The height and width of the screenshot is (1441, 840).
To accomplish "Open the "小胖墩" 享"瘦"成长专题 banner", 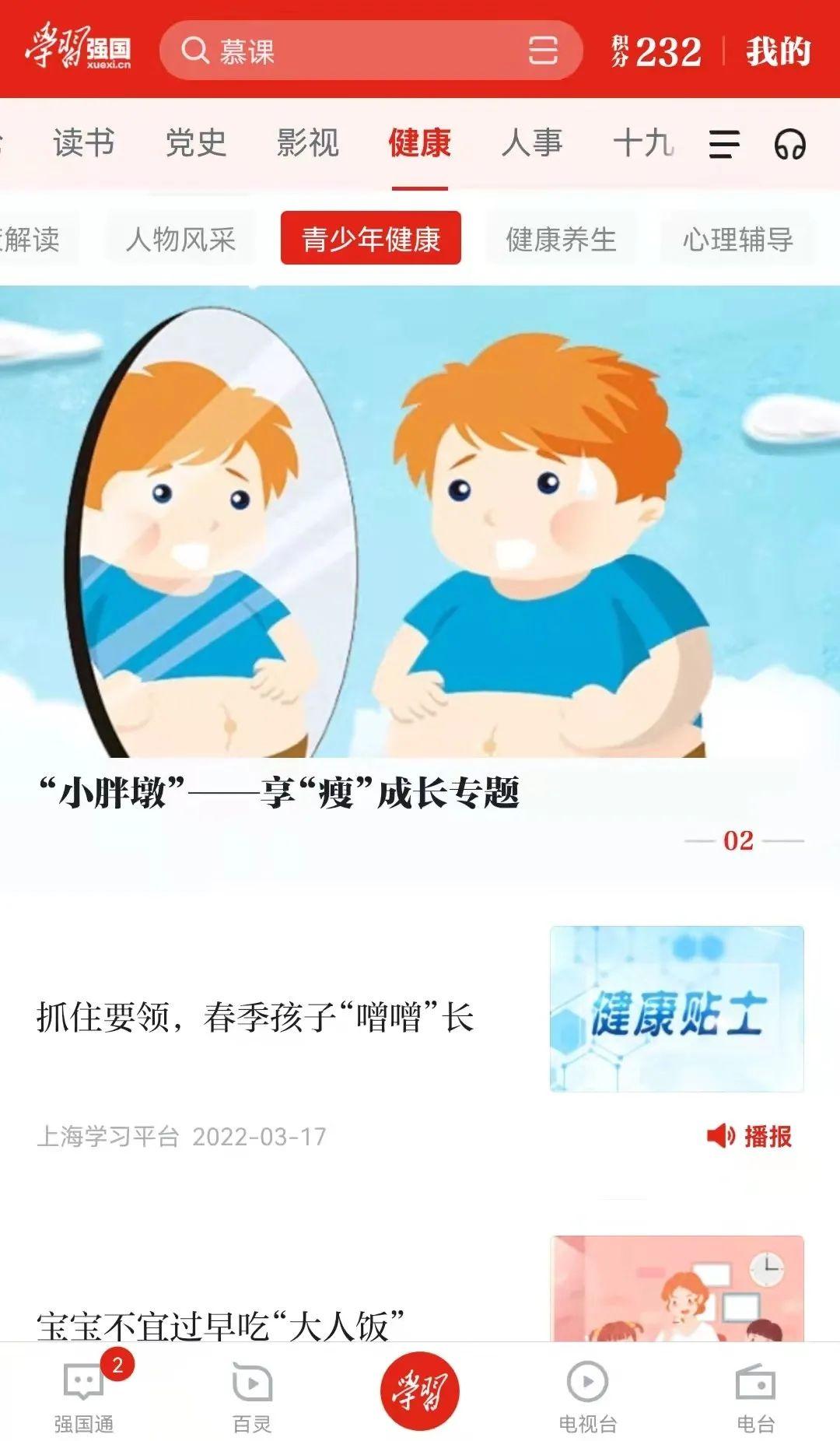I will [x=420, y=545].
